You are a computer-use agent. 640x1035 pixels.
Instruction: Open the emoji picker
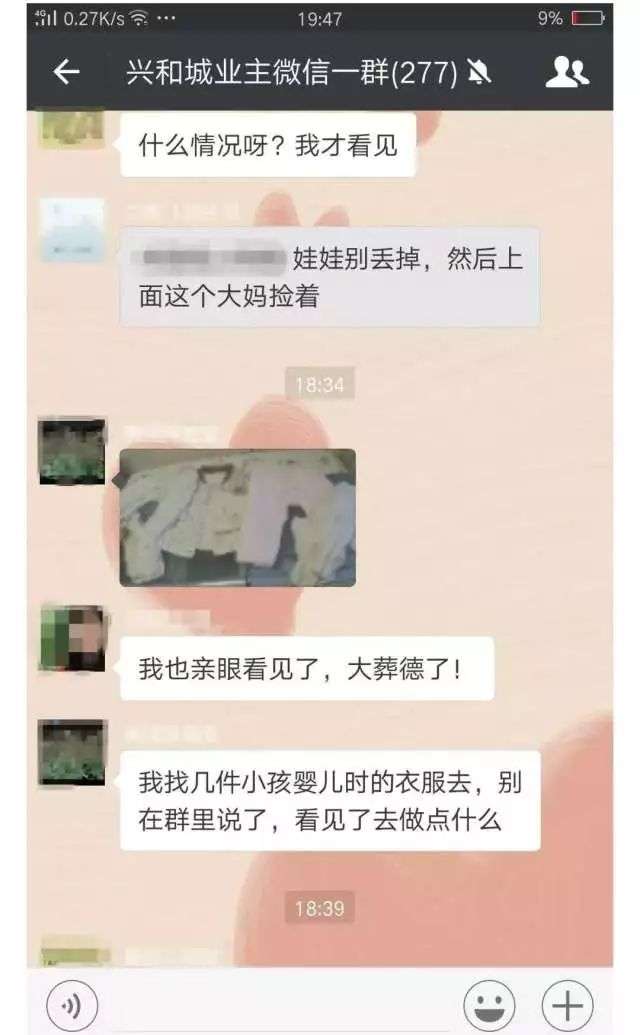pyautogui.click(x=489, y=1003)
